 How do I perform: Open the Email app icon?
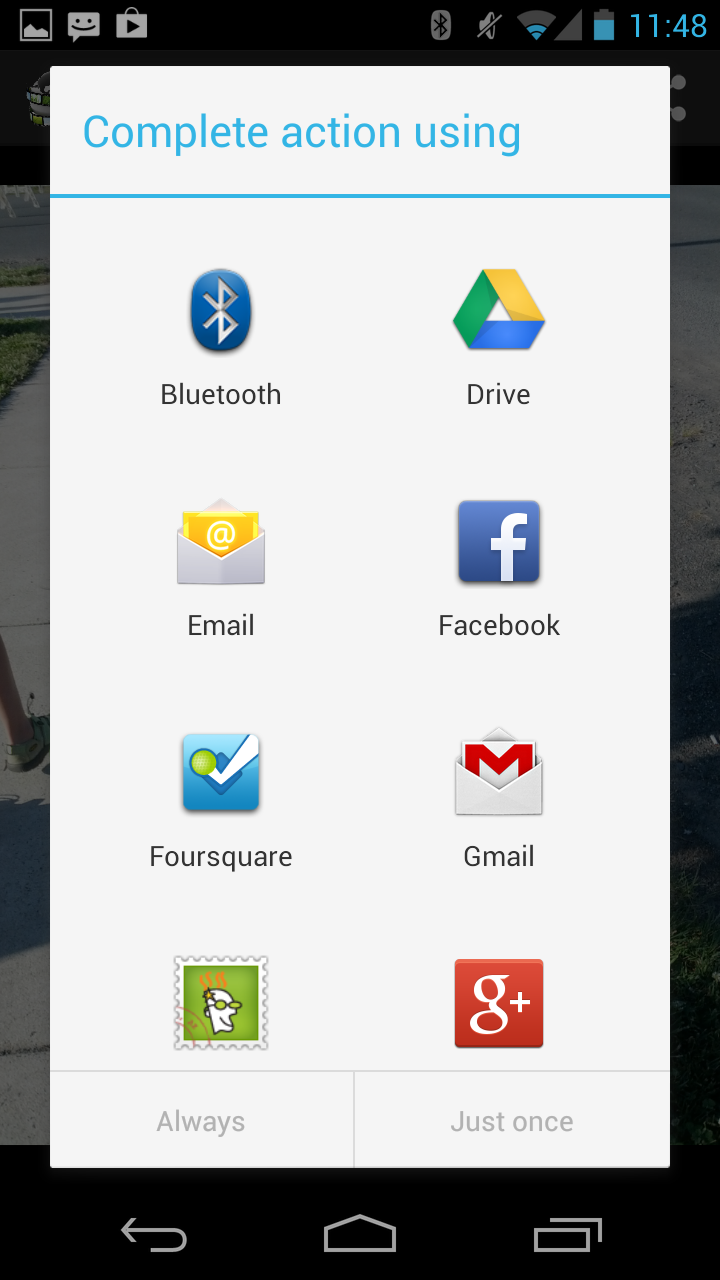click(x=220, y=541)
